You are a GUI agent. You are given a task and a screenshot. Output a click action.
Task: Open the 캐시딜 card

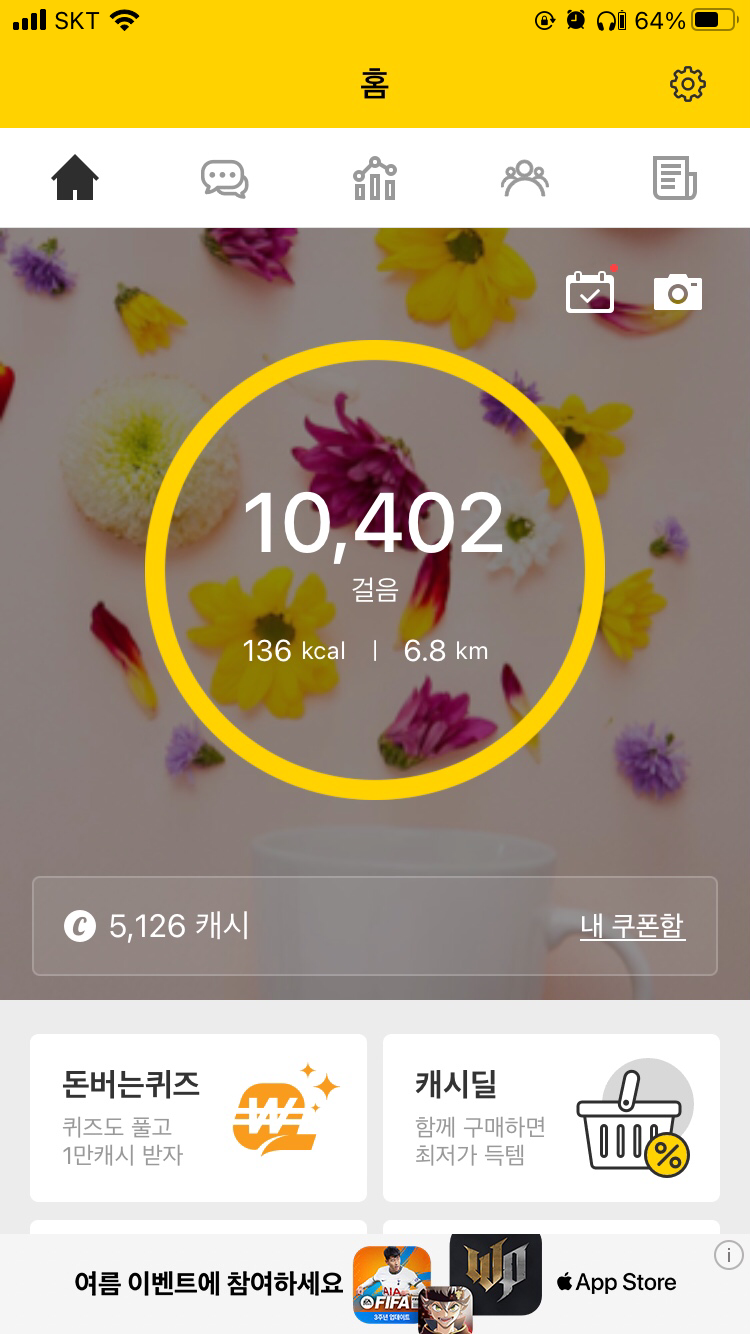(551, 1117)
